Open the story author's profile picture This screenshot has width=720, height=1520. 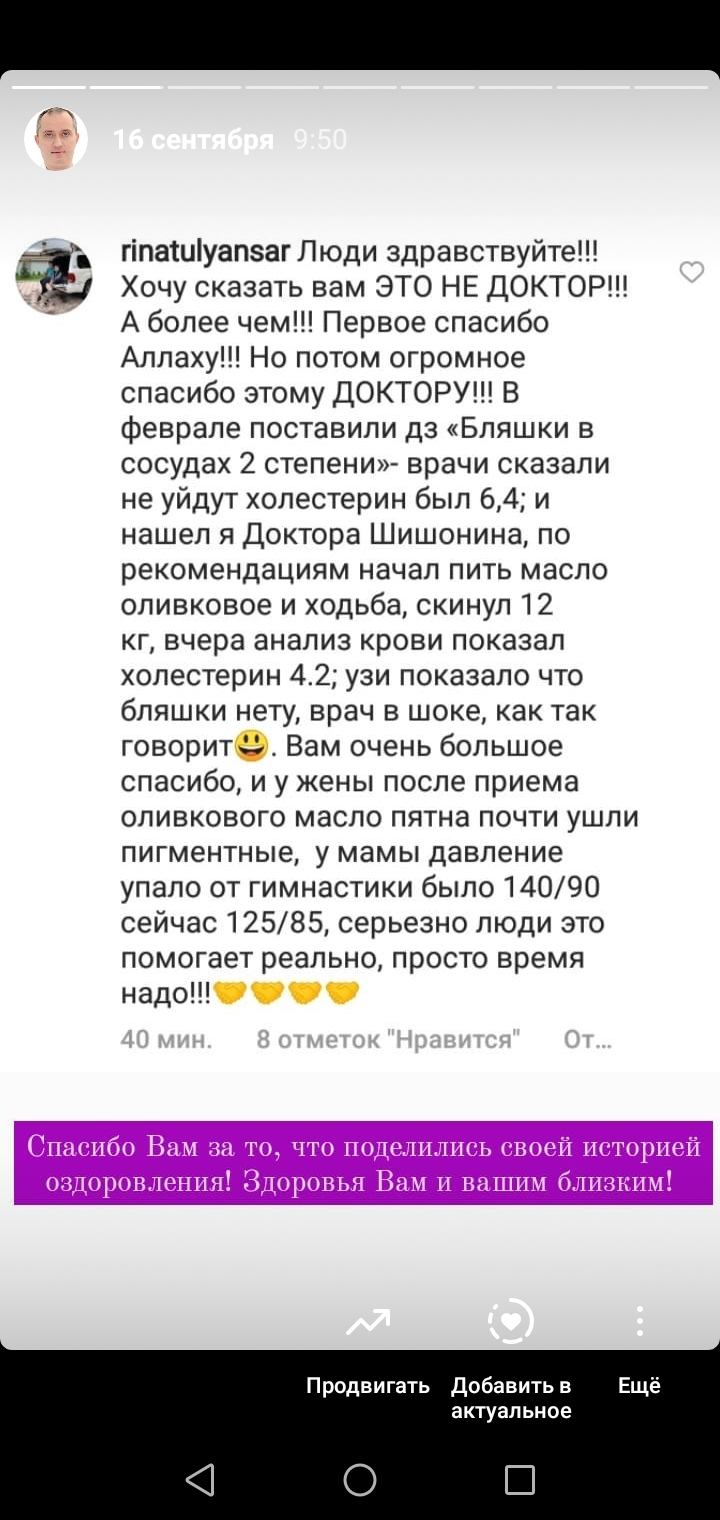55,139
